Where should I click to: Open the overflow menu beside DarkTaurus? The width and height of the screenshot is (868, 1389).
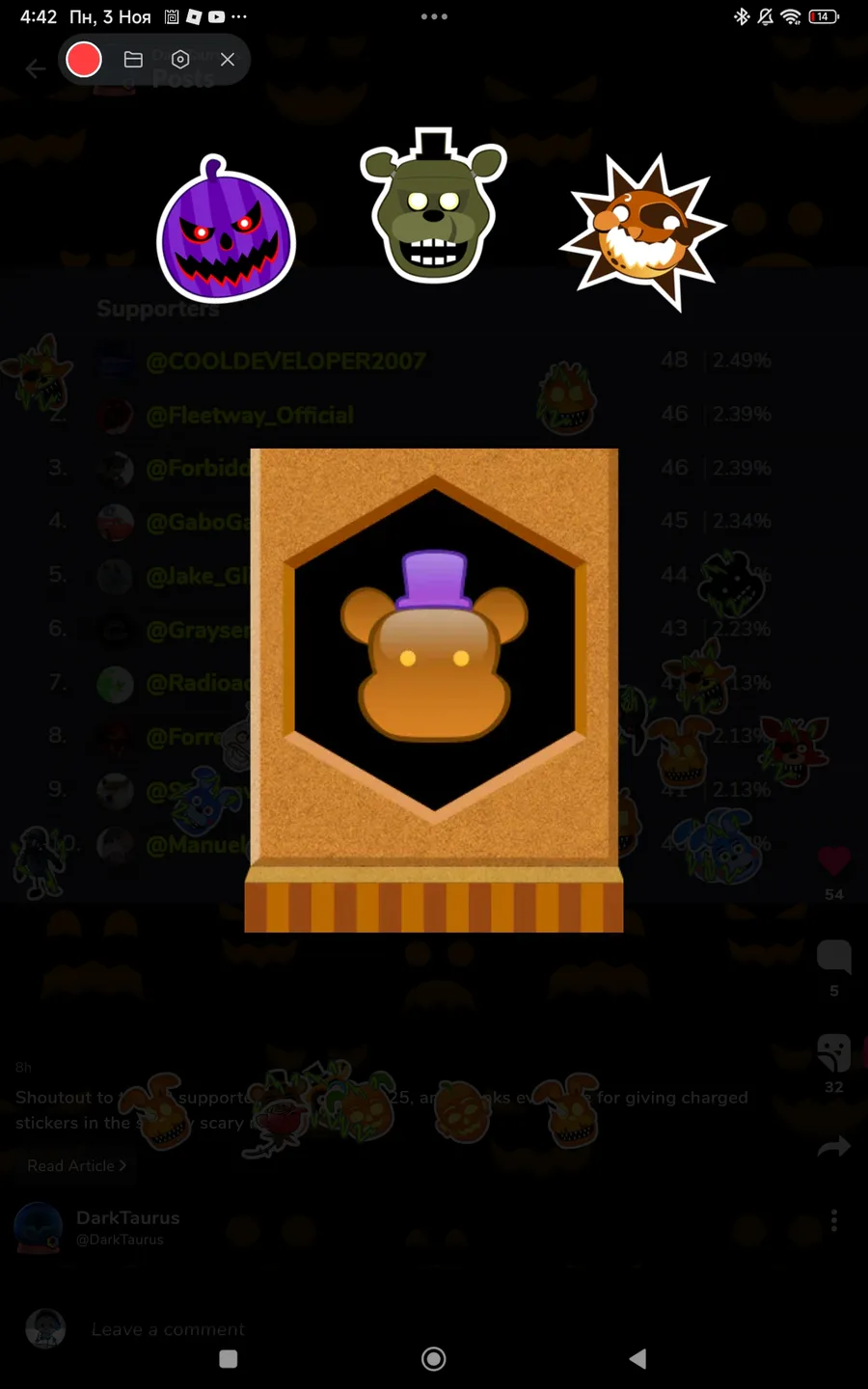[834, 1220]
